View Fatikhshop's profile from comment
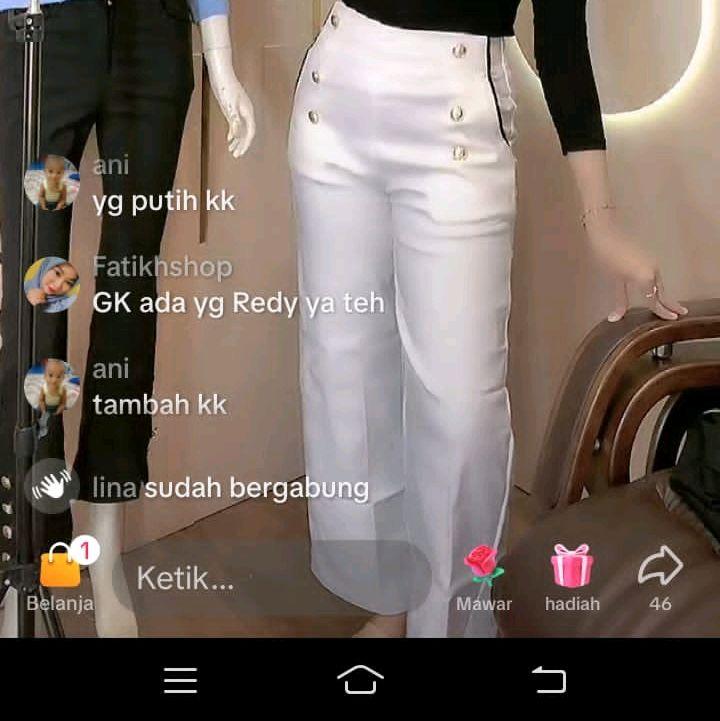 click(52, 285)
